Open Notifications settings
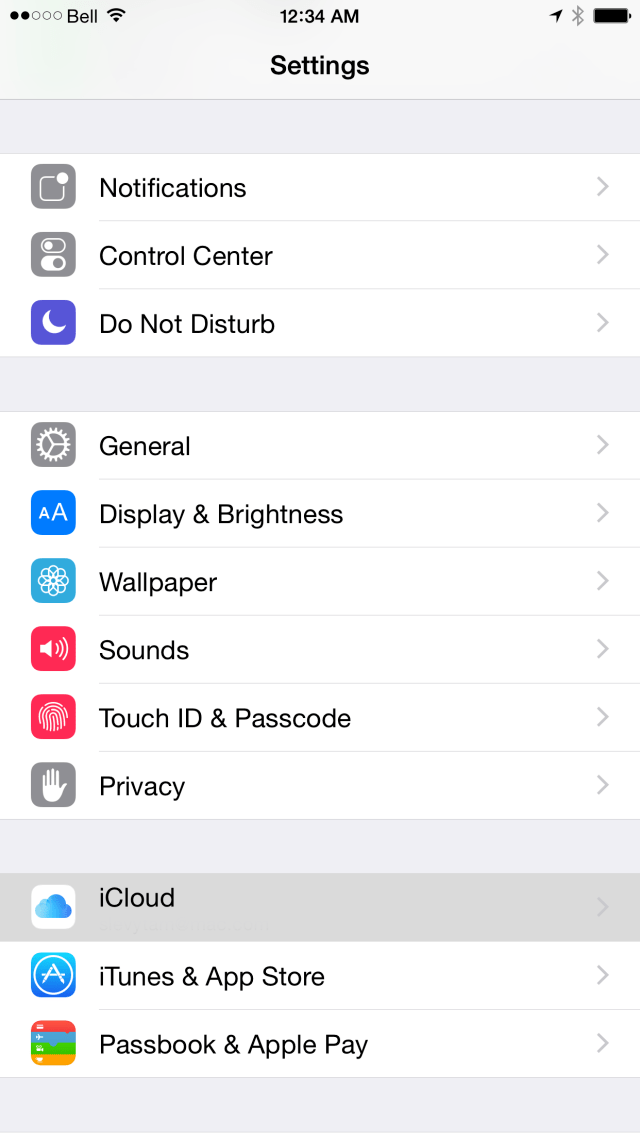The width and height of the screenshot is (640, 1138). click(x=320, y=188)
